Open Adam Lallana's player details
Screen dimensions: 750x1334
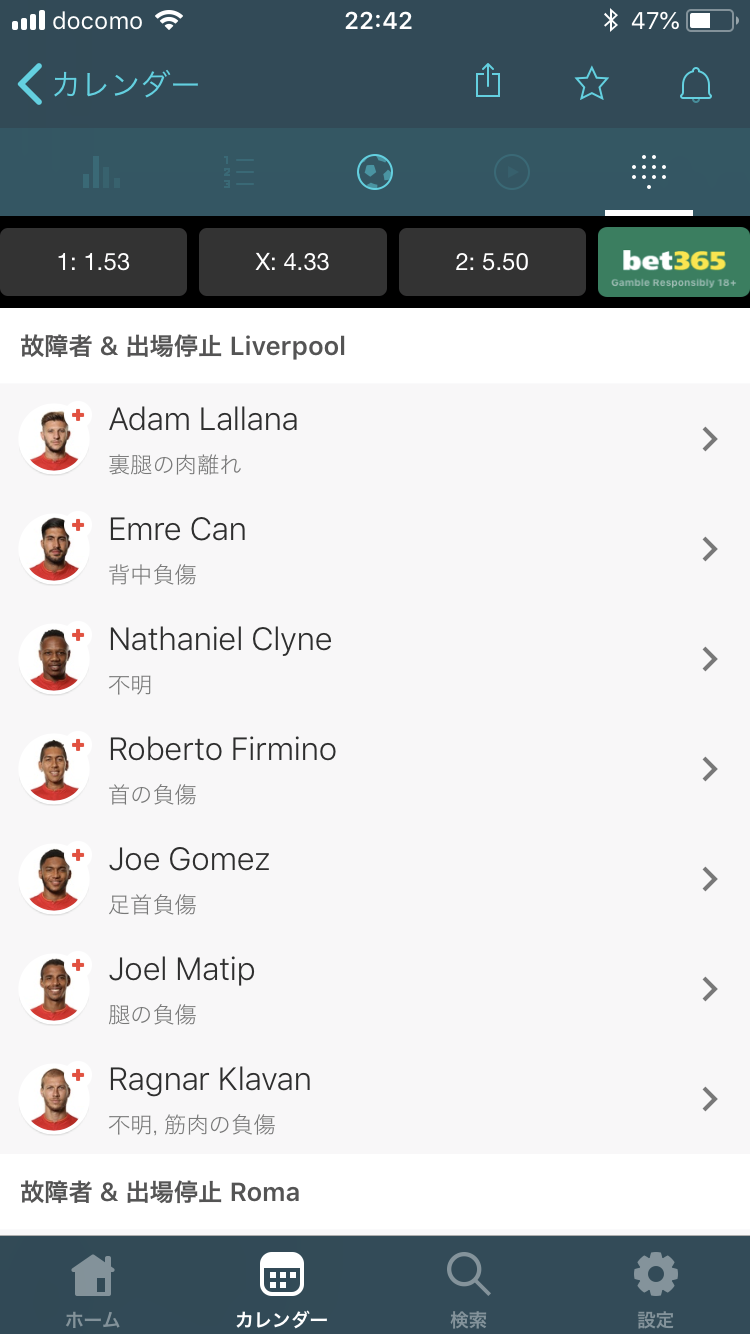pyautogui.click(x=375, y=439)
